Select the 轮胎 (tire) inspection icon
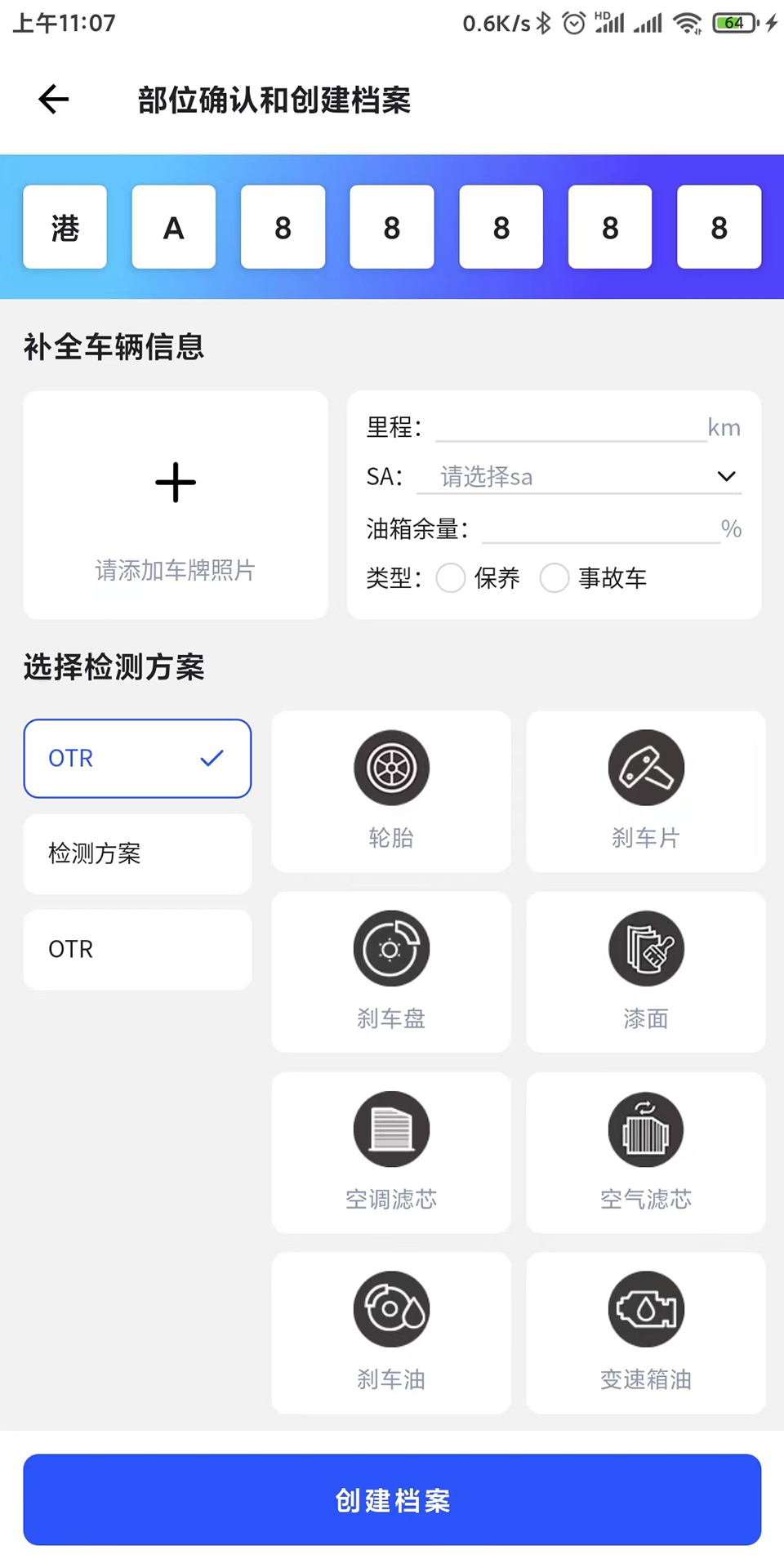The height and width of the screenshot is (1568, 784). tap(390, 768)
